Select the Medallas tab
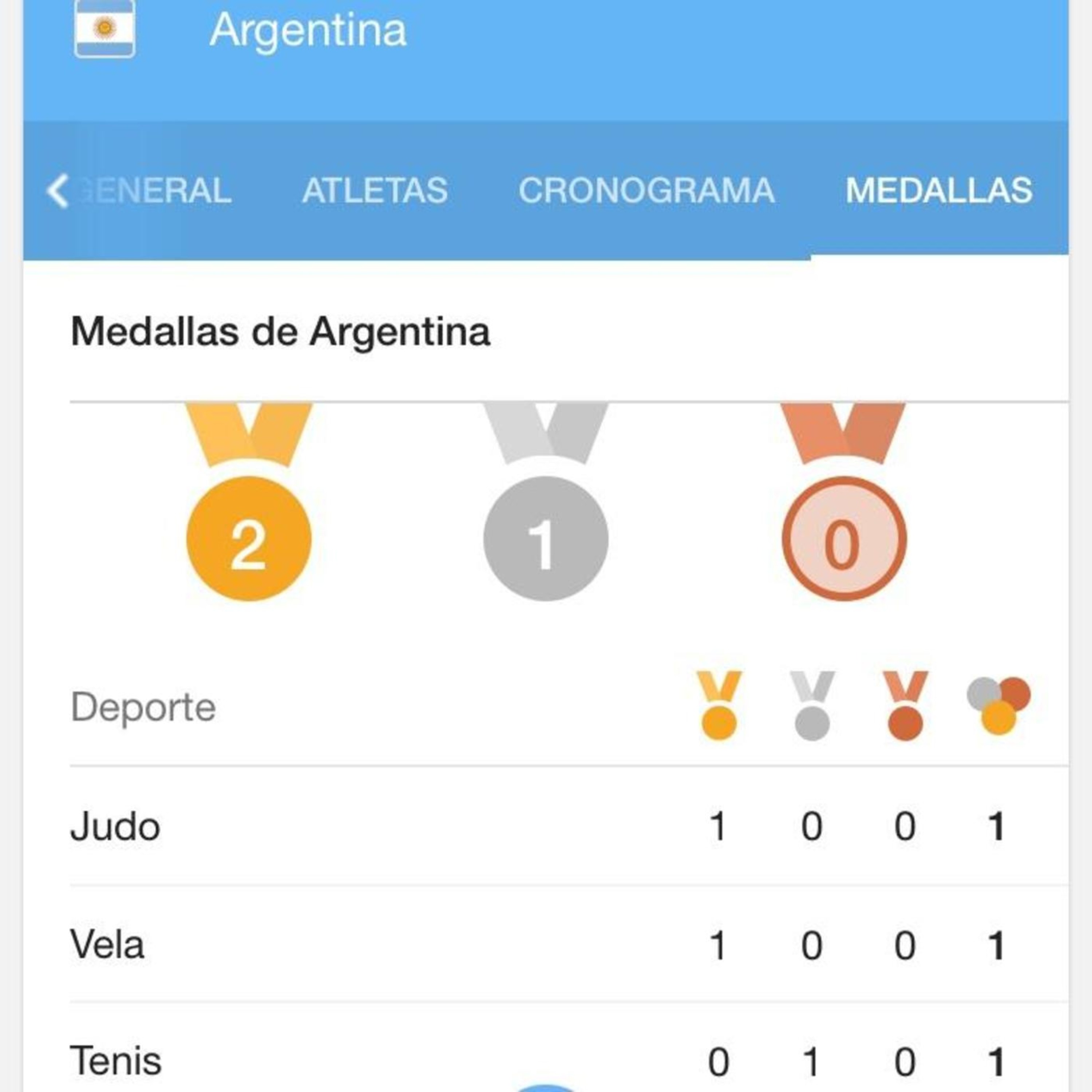Viewport: 1092px width, 1092px height. [938, 190]
